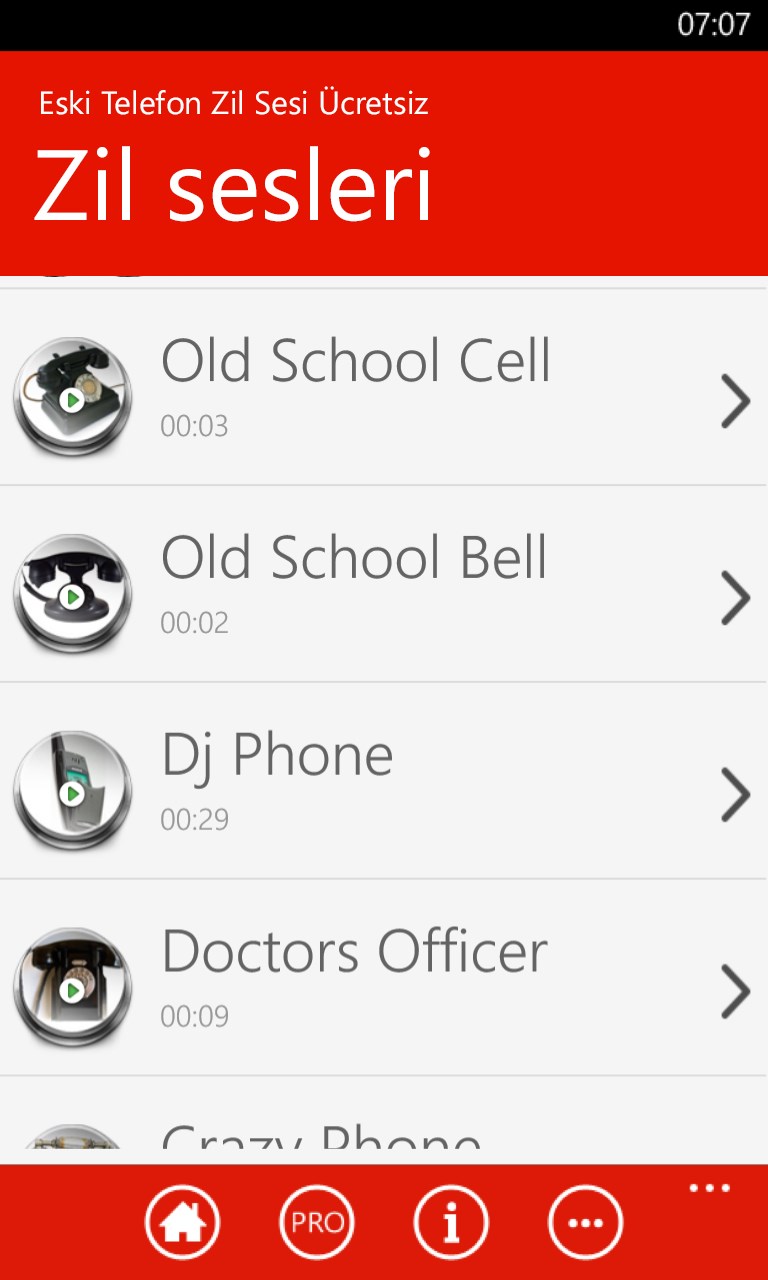The width and height of the screenshot is (768, 1280).
Task: Tap the circled more options button
Action: point(585,1222)
